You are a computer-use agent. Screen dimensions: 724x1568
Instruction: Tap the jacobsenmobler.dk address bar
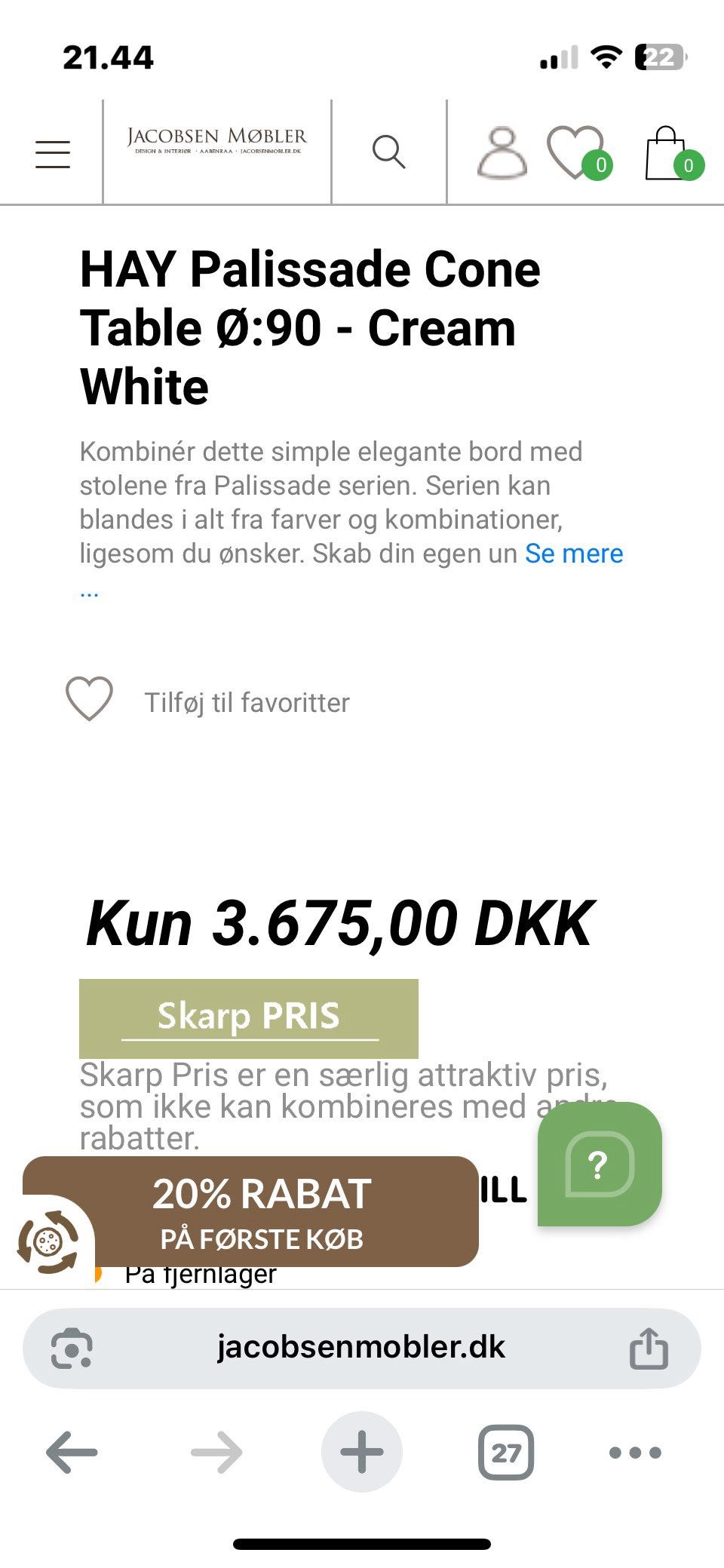click(x=360, y=1347)
